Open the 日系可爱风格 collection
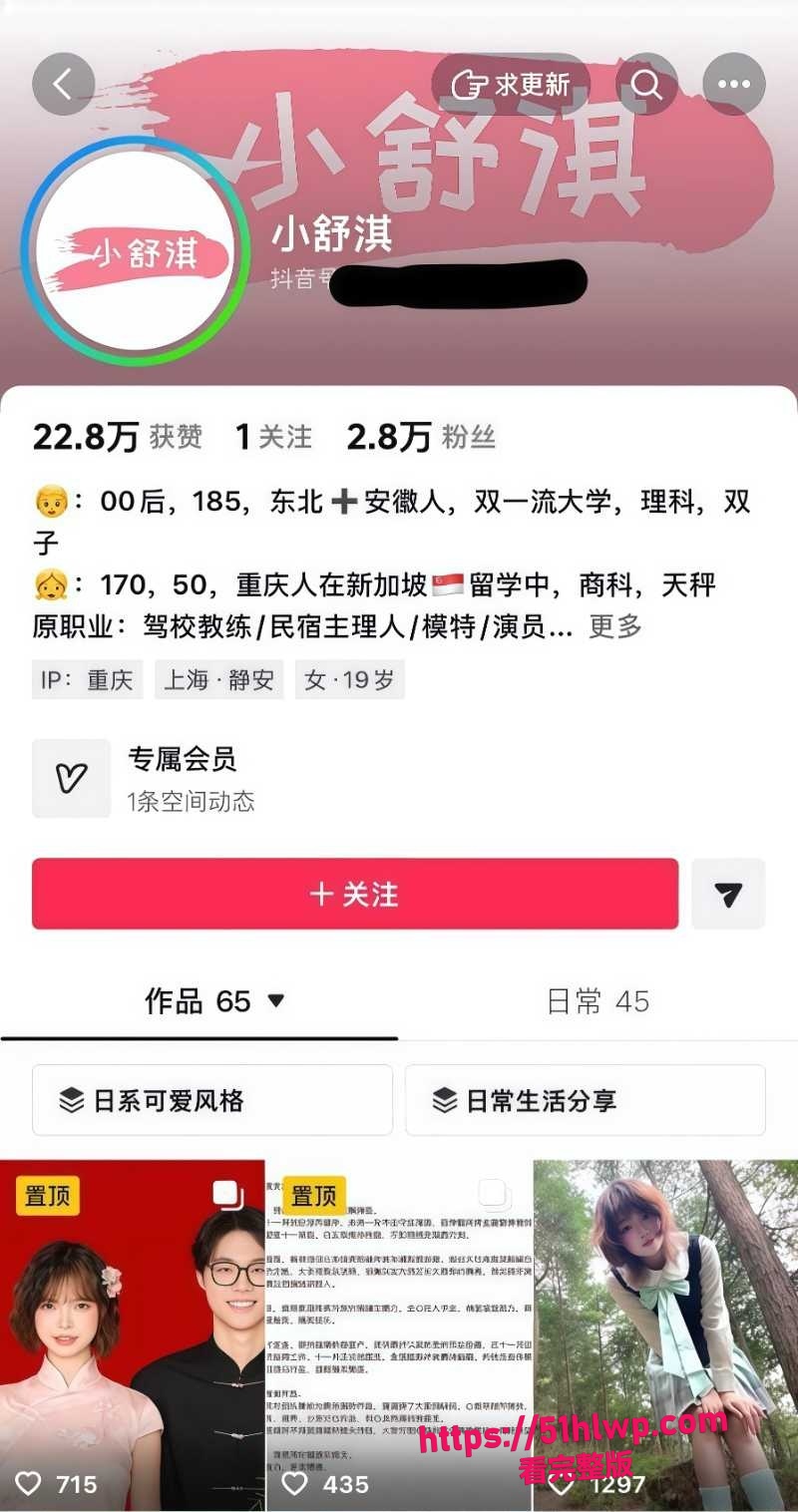This screenshot has width=798, height=1512. tap(212, 1100)
